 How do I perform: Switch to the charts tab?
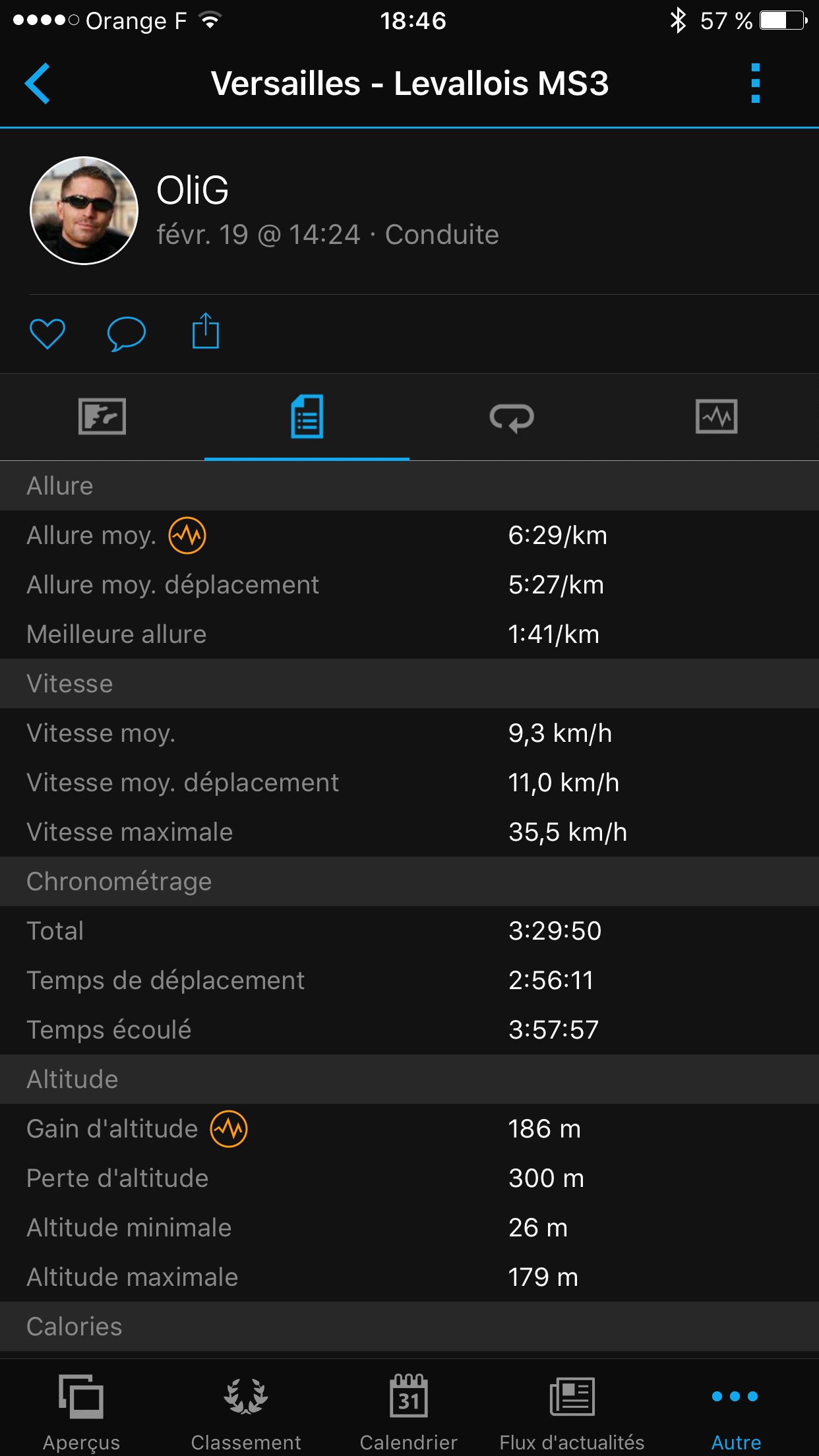click(717, 417)
